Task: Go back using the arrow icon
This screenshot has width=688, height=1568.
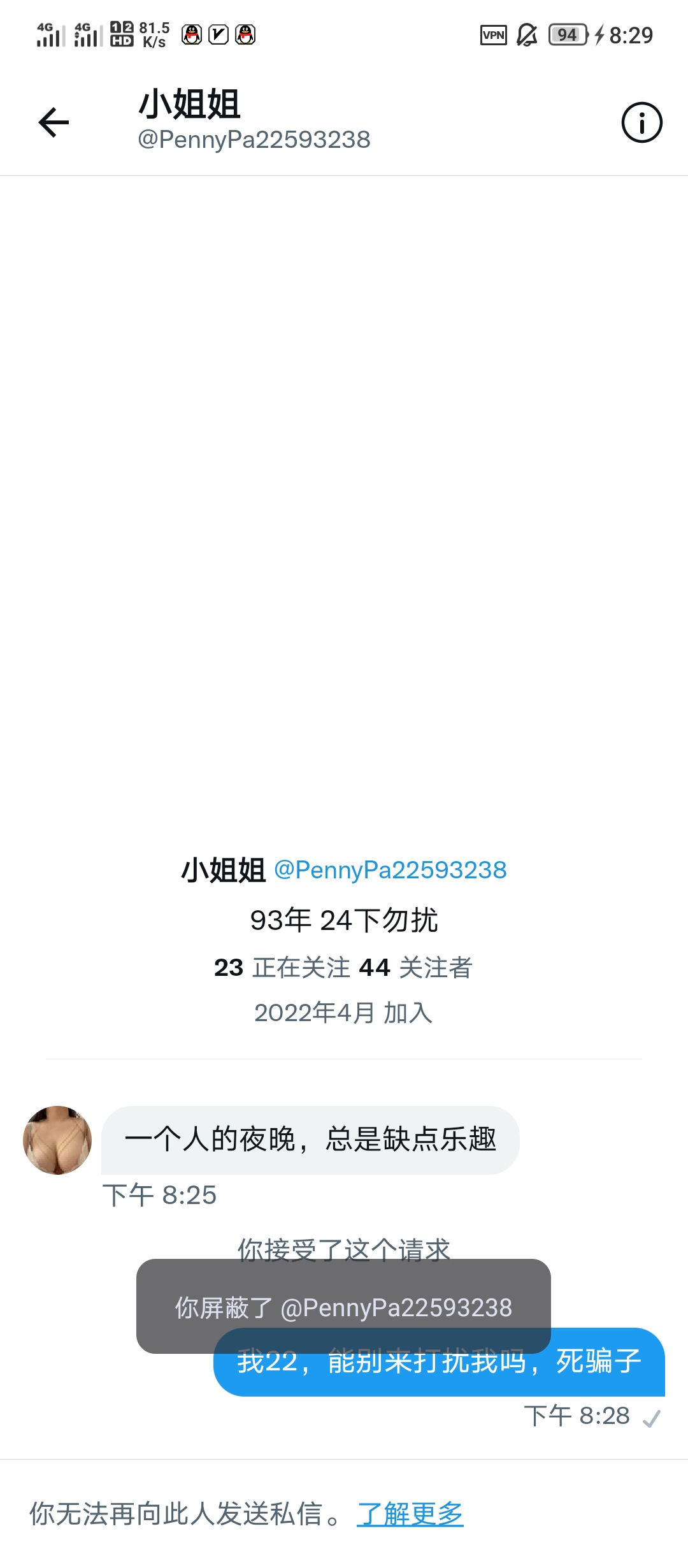Action: (x=54, y=122)
